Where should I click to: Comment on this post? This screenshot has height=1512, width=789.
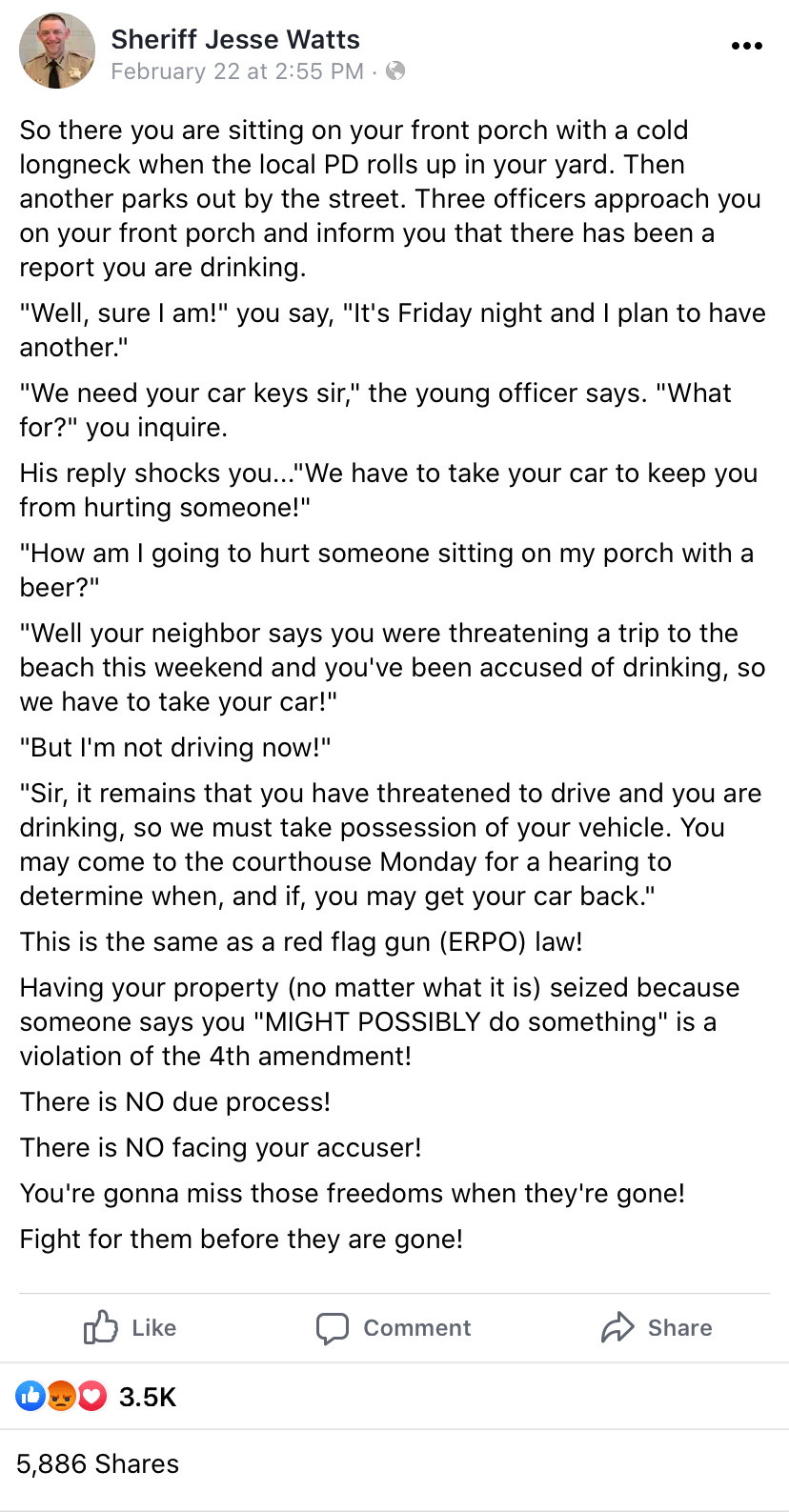click(394, 1327)
